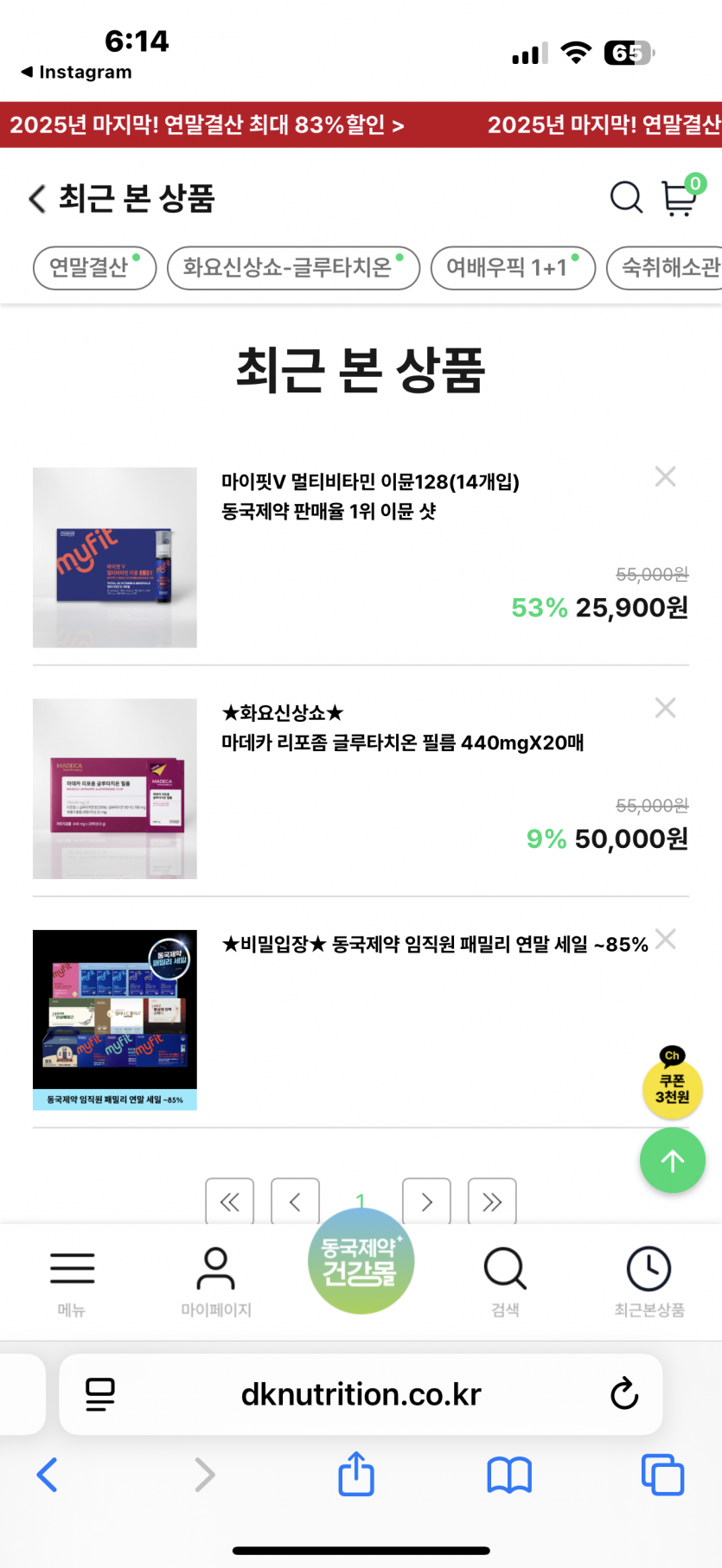Remove 마이핏V 멀티비타민 from recent list

[665, 476]
